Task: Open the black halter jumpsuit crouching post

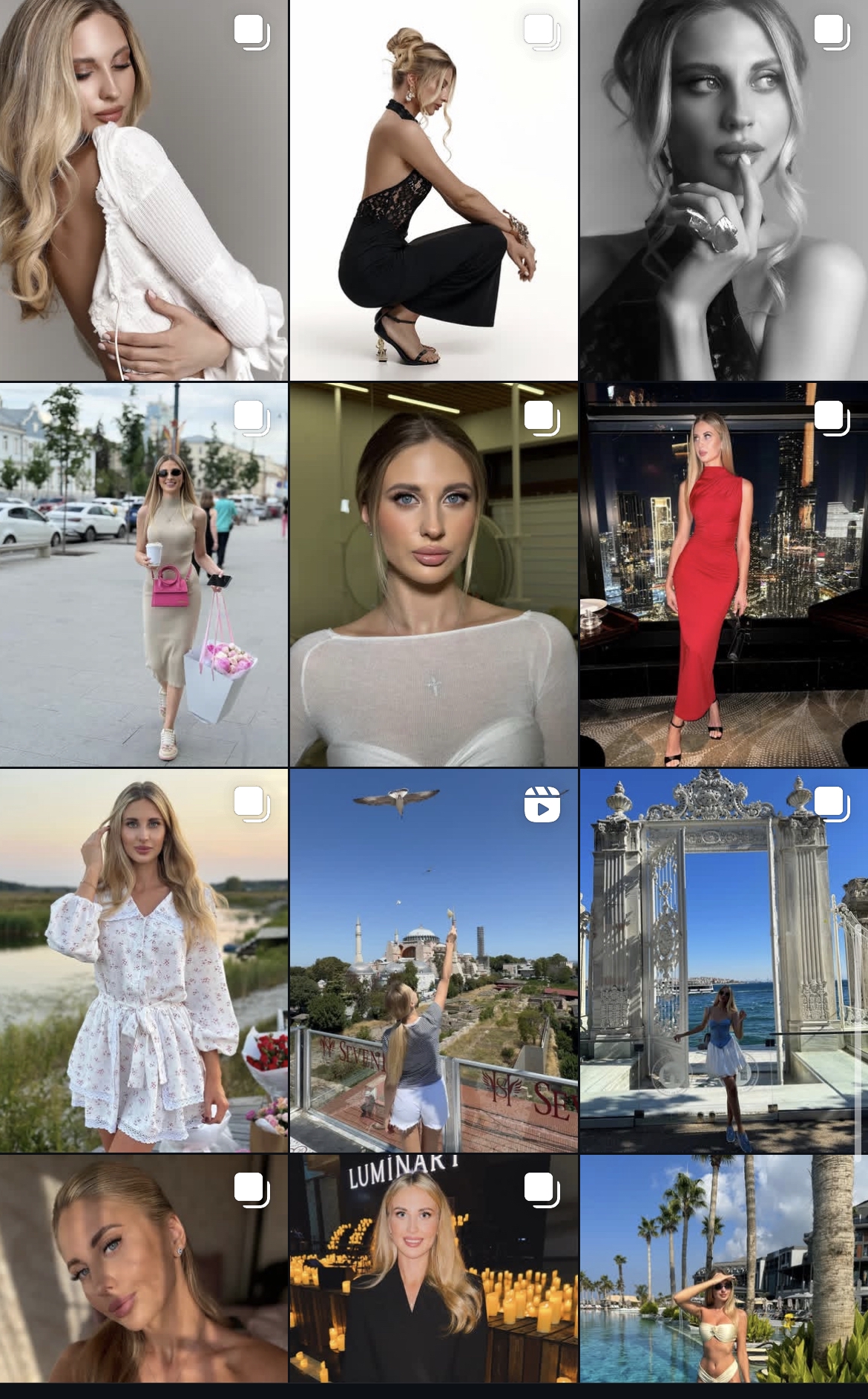Action: 433,190
